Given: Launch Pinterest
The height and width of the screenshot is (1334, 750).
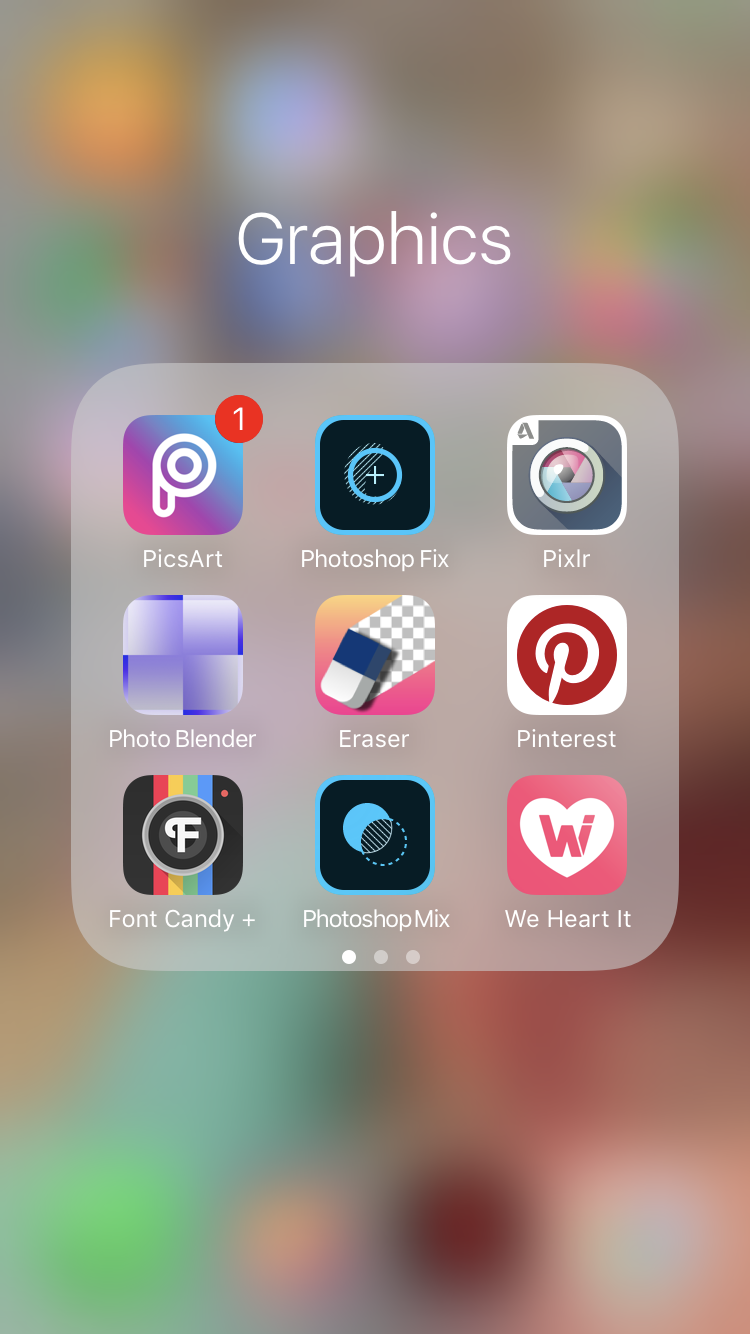Looking at the screenshot, I should [567, 655].
